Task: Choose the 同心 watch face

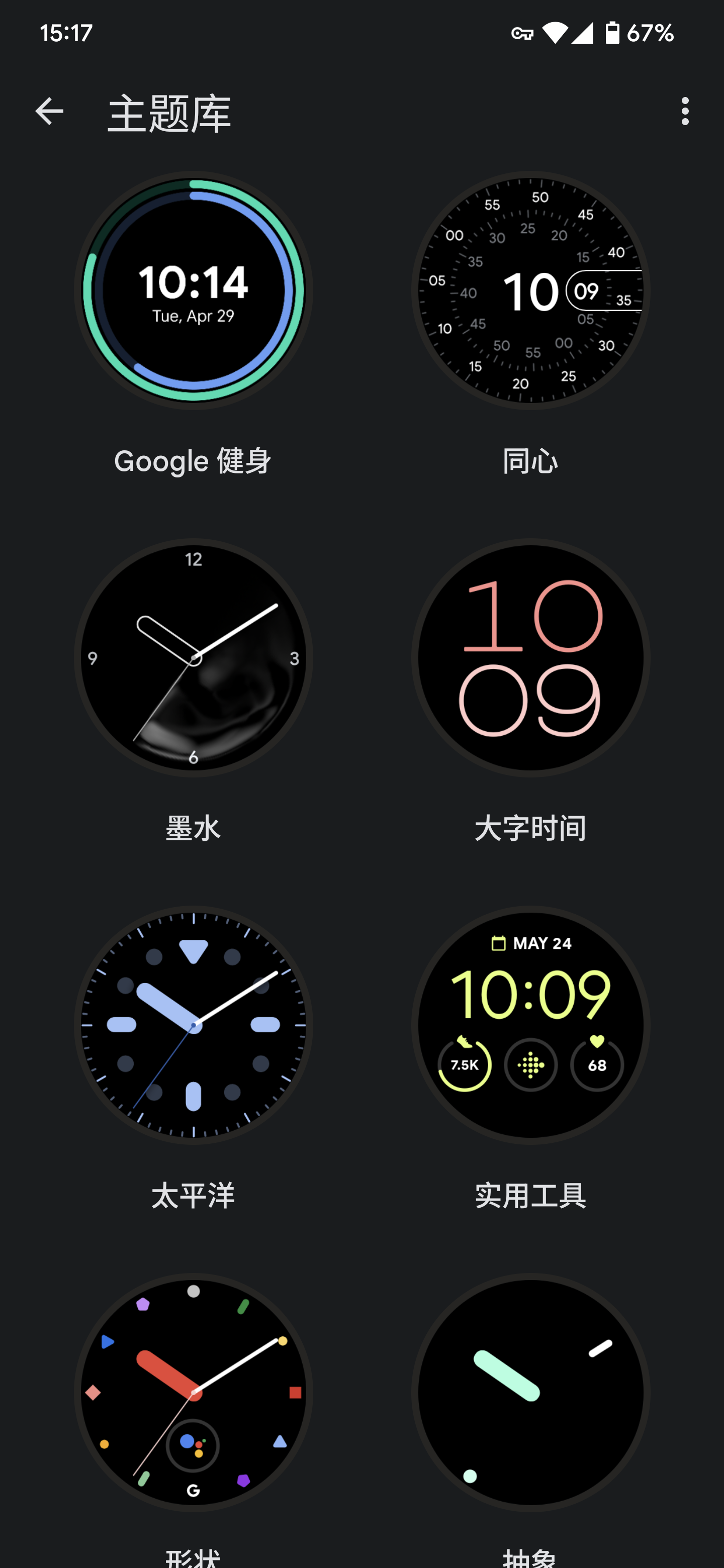Action: coord(530,291)
